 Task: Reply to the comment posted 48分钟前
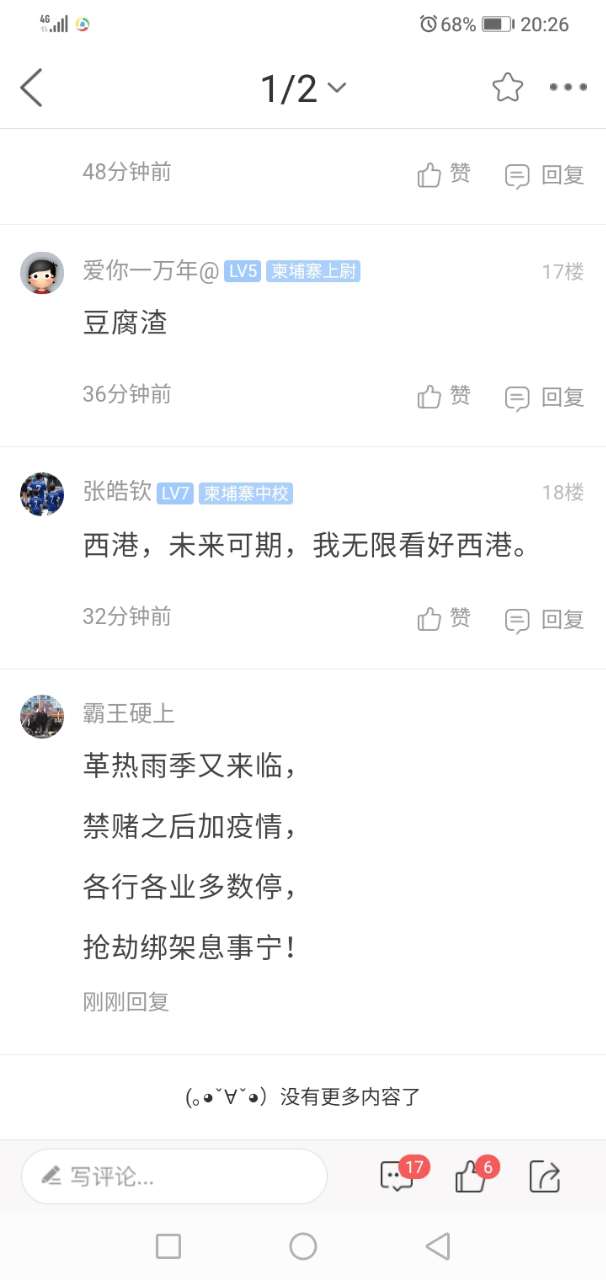pyautogui.click(x=544, y=175)
